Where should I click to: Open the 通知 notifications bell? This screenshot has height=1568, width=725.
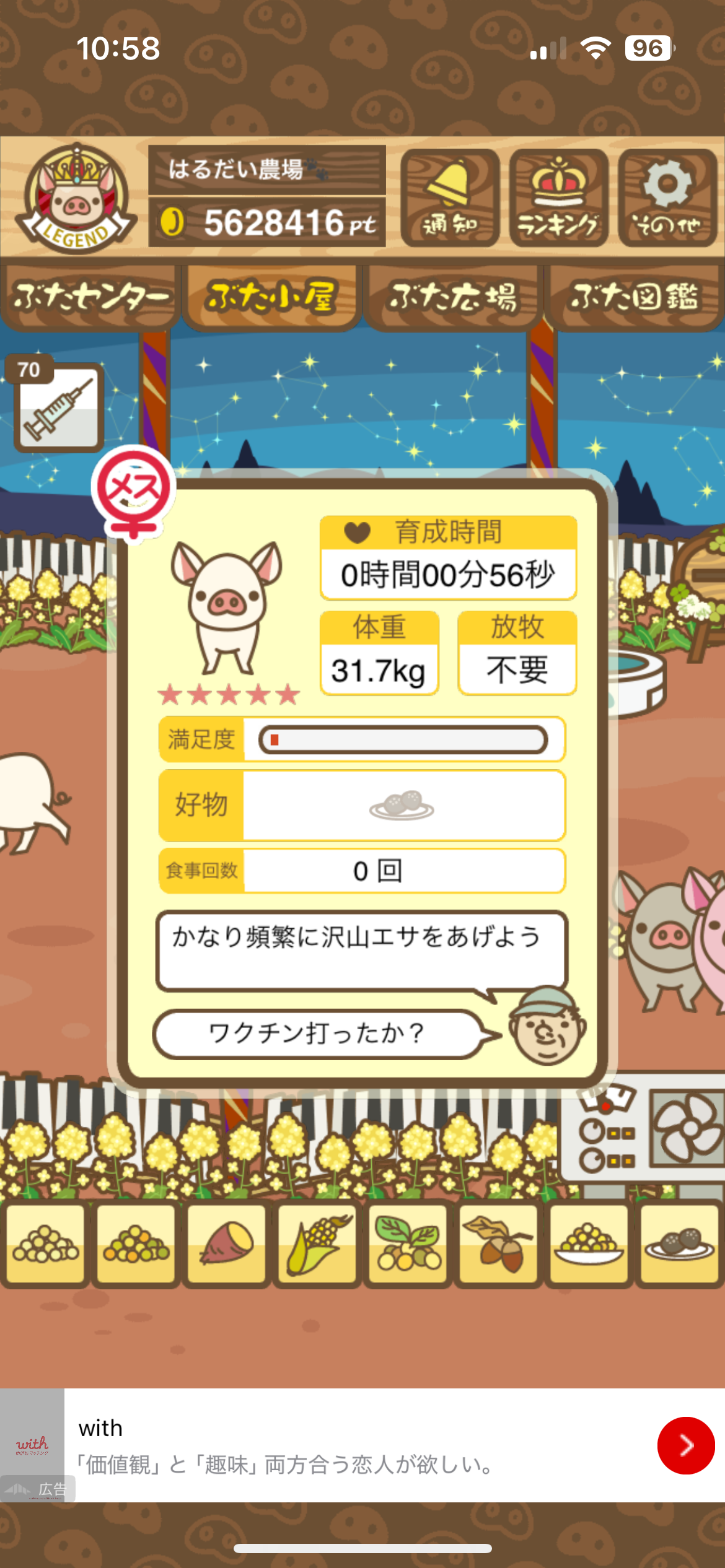(x=450, y=198)
